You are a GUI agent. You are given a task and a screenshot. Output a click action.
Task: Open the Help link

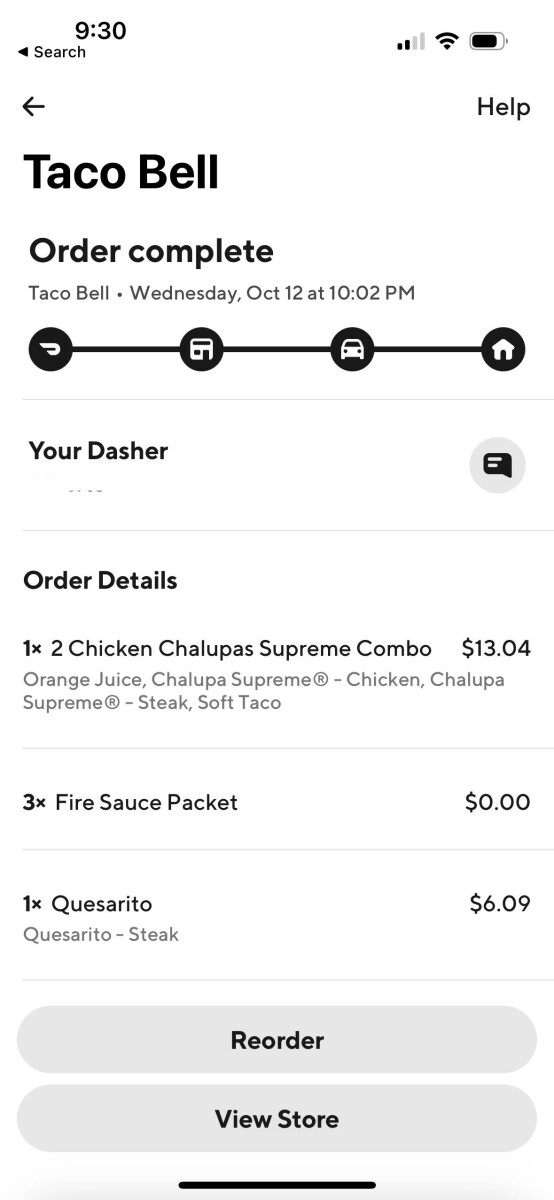click(503, 107)
